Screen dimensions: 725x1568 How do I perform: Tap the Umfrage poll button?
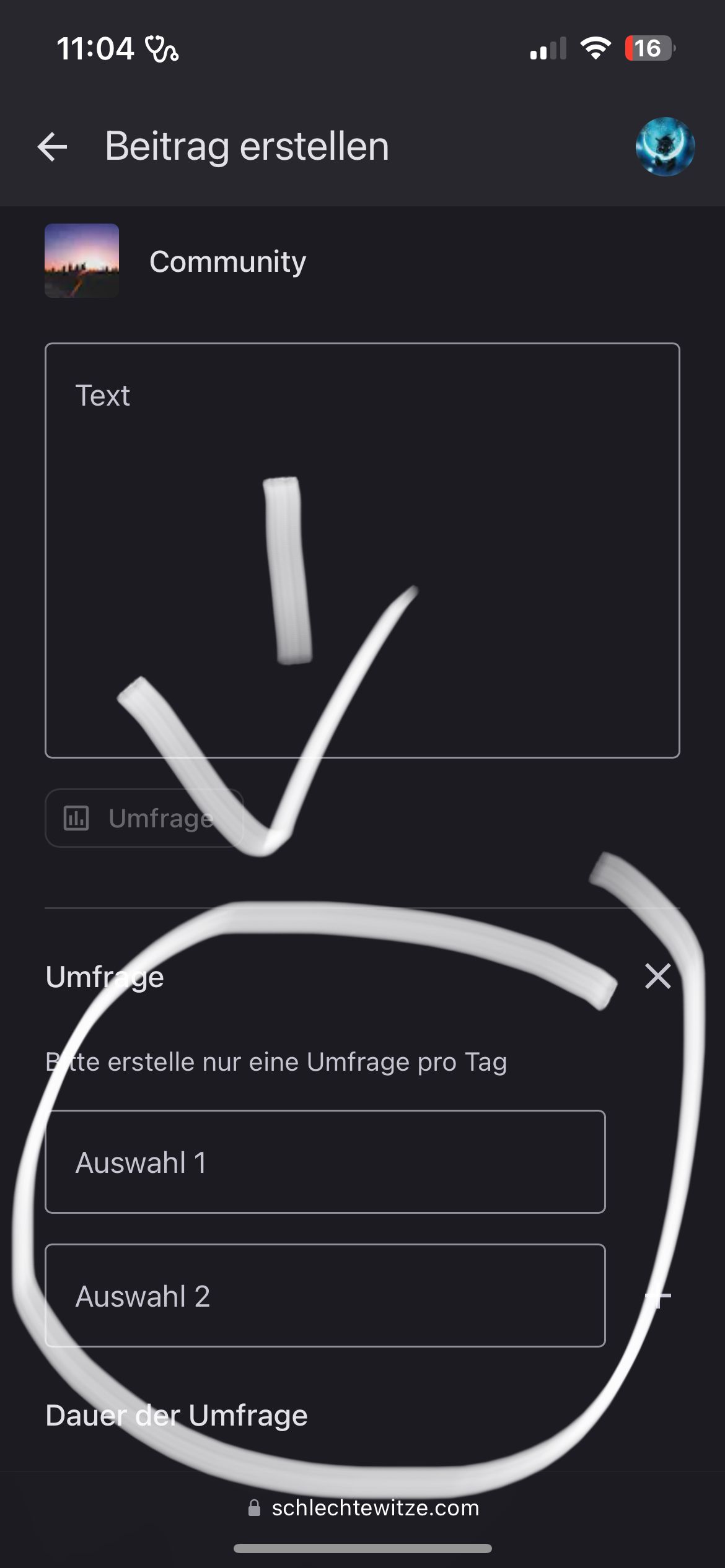pyautogui.click(x=144, y=818)
